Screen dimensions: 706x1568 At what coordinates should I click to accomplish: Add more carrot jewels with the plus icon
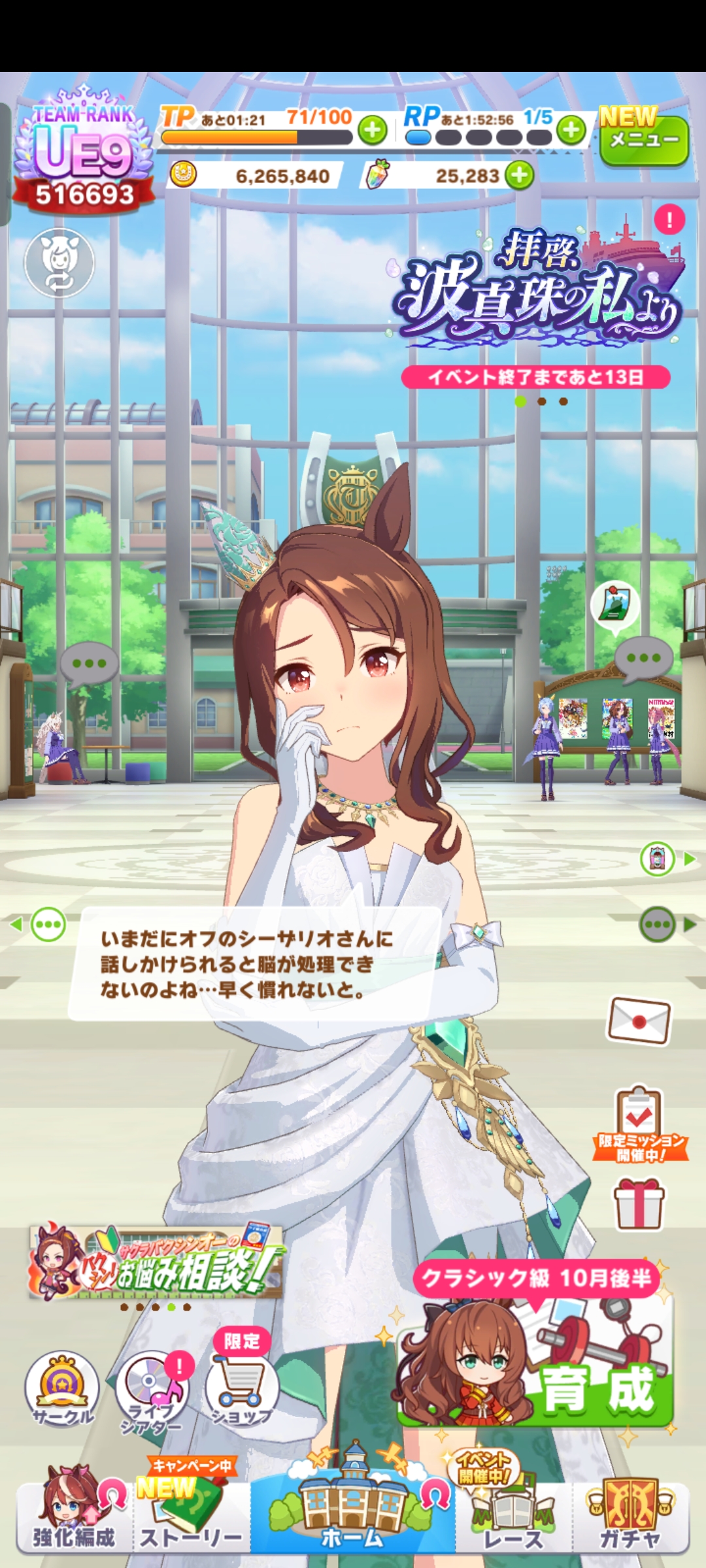(520, 175)
